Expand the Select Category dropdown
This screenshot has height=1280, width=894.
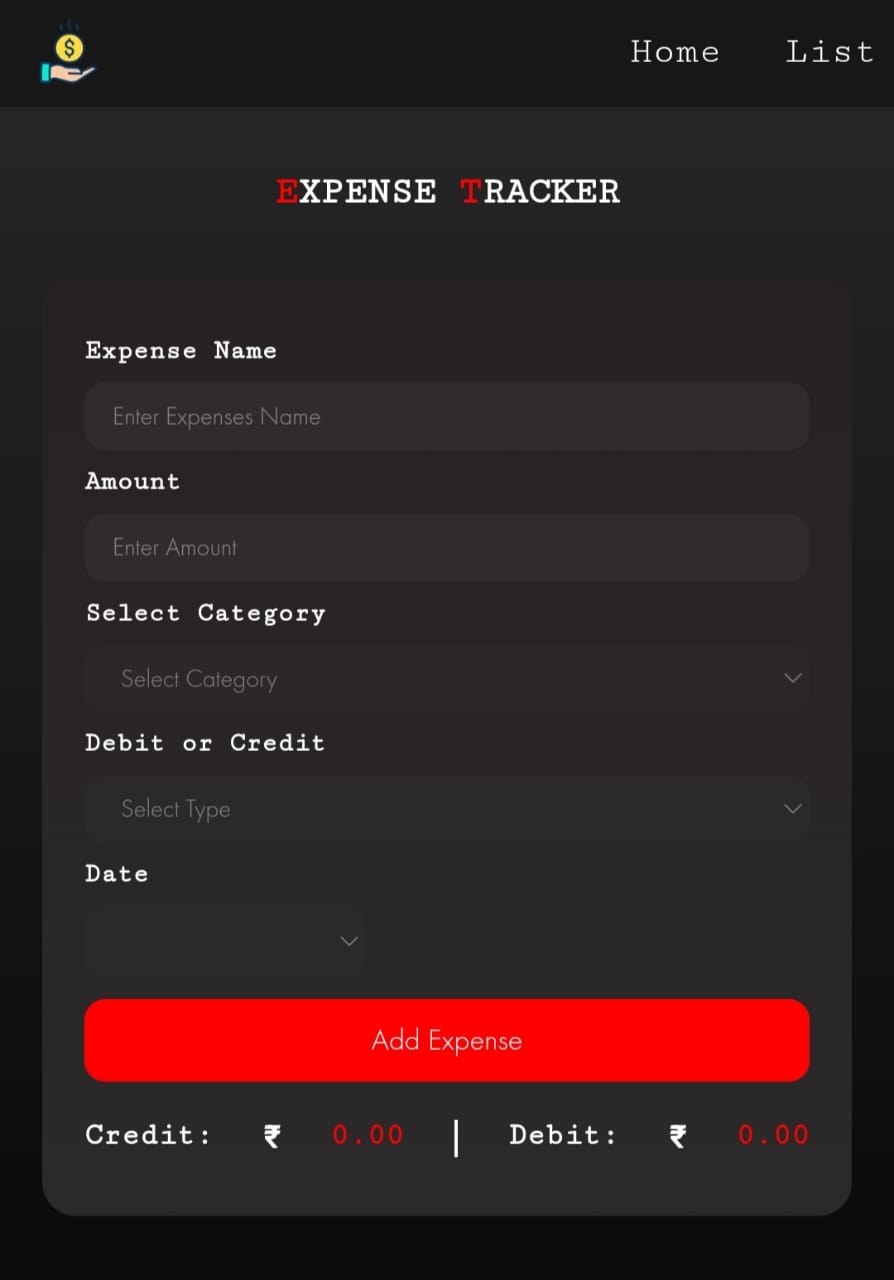tap(446, 678)
